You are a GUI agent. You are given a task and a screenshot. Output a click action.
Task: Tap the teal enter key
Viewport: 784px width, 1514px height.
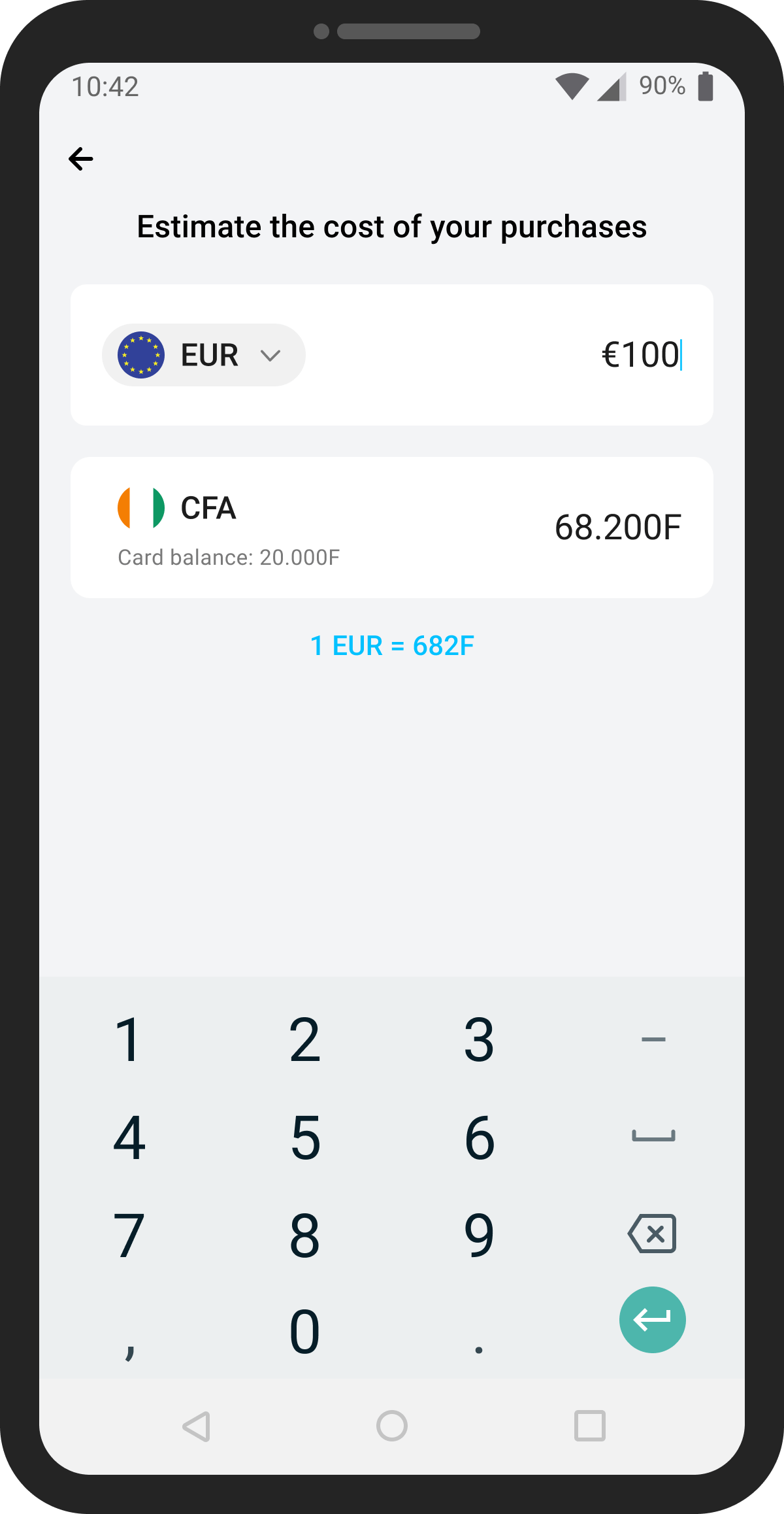click(x=652, y=1319)
